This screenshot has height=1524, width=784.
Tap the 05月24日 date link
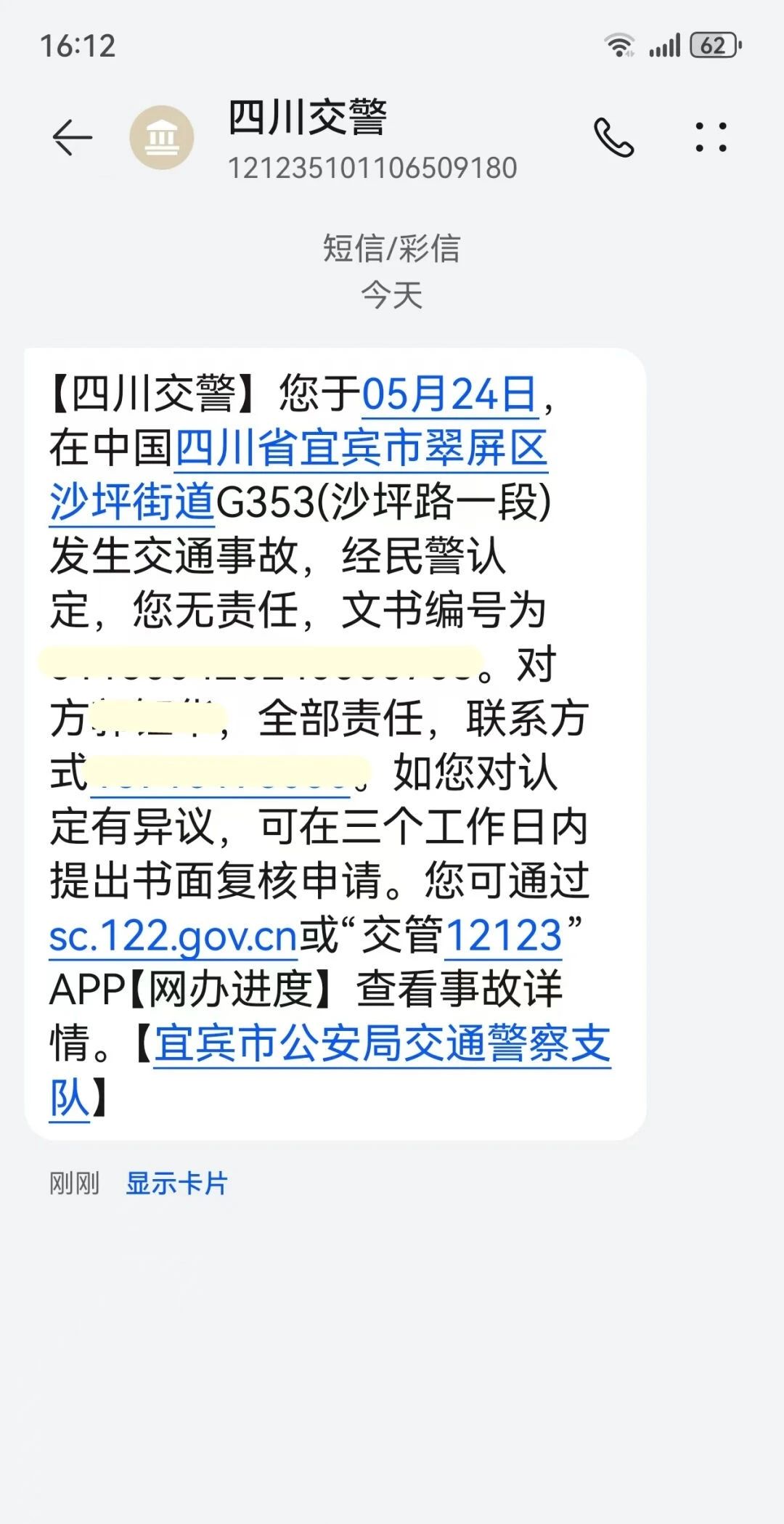449,395
